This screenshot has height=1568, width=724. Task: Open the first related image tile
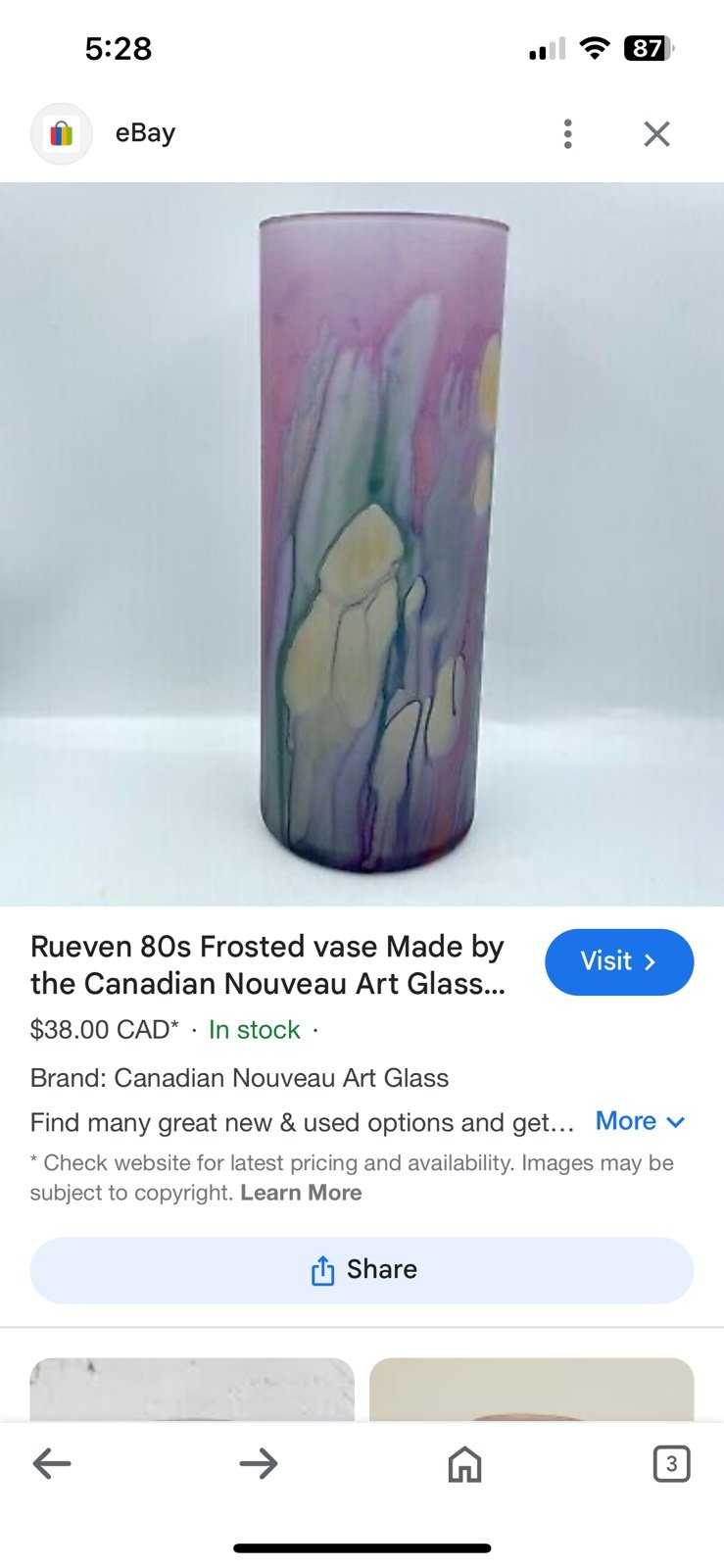pos(192,1390)
